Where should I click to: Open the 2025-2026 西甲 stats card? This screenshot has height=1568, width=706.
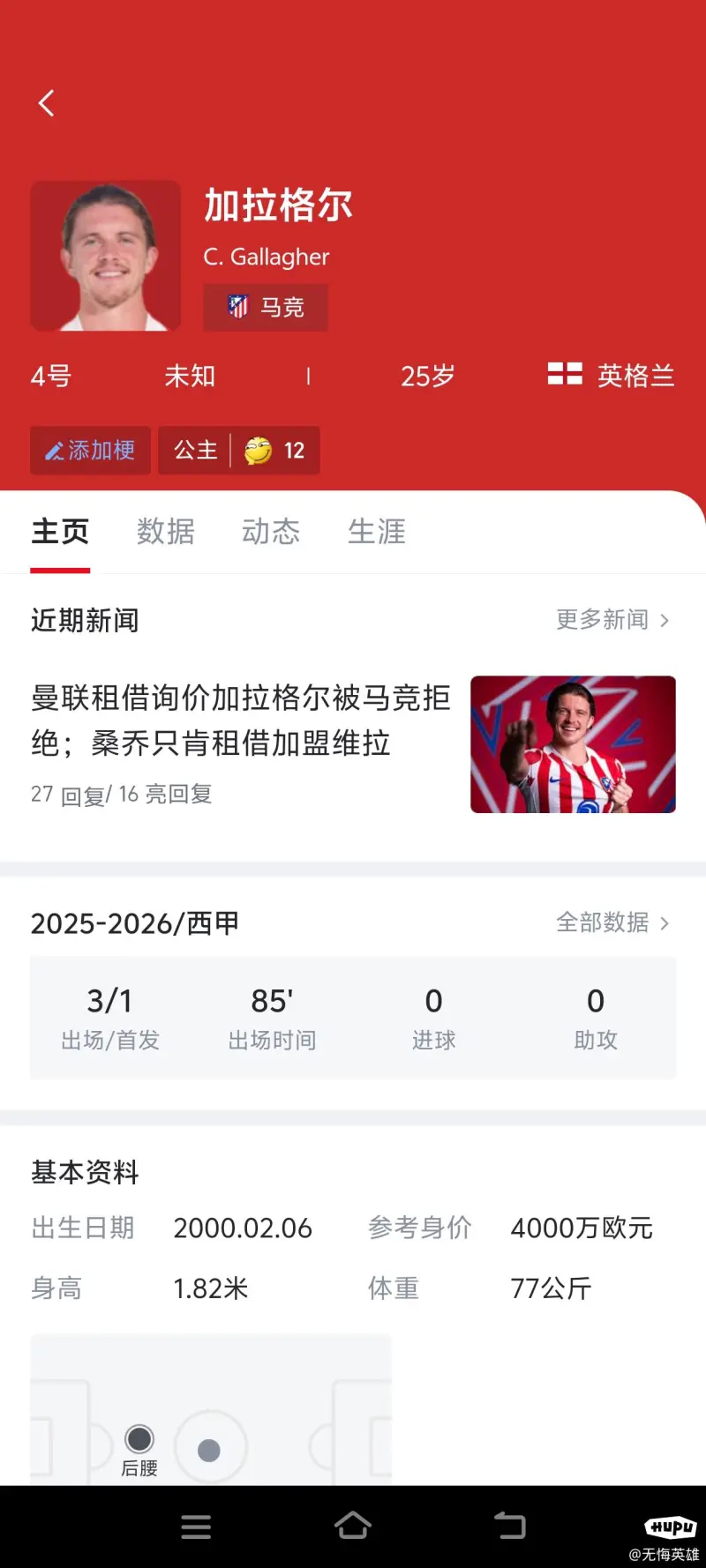point(353,1018)
